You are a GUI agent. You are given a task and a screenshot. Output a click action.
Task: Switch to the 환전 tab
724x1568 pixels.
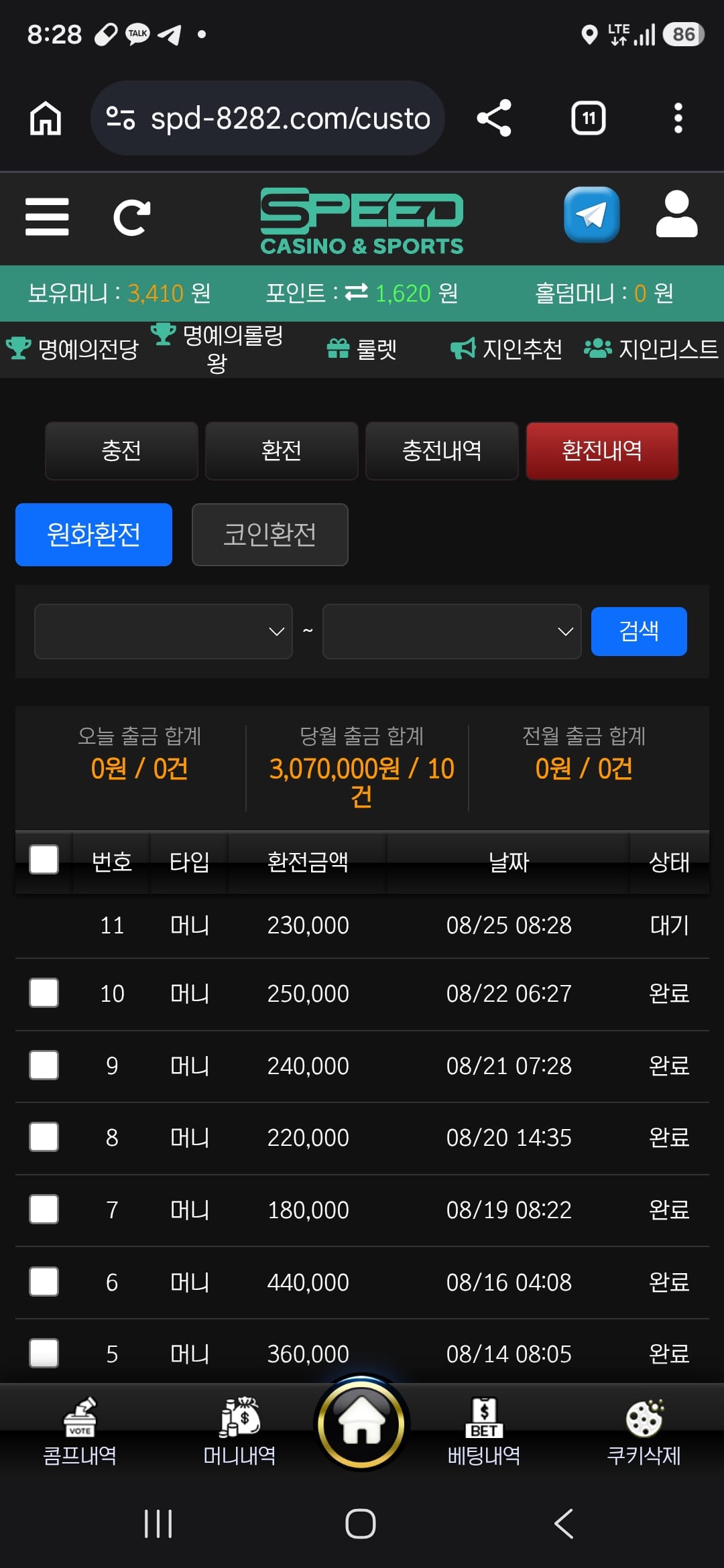click(282, 450)
